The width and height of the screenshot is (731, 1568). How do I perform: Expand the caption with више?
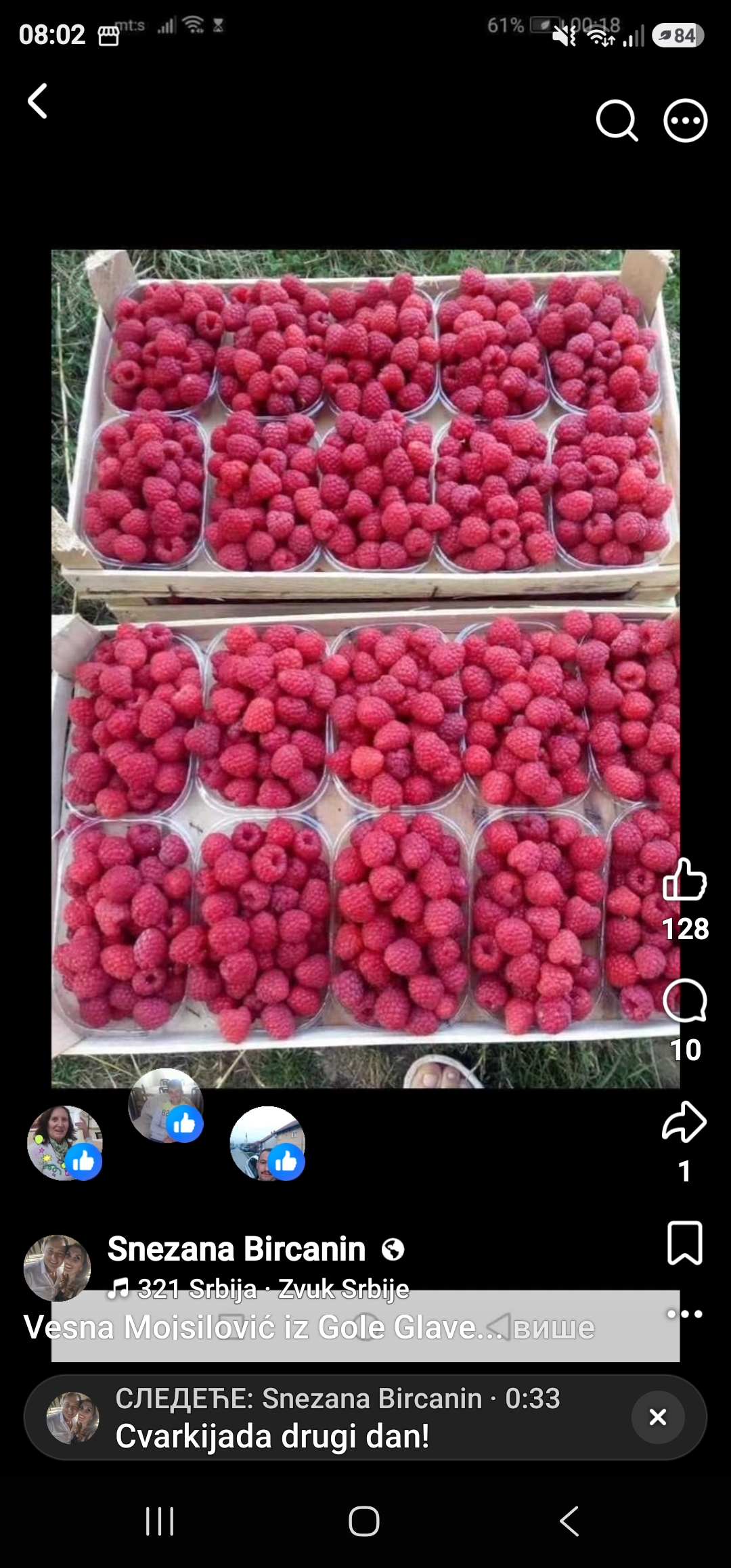pos(554,1328)
